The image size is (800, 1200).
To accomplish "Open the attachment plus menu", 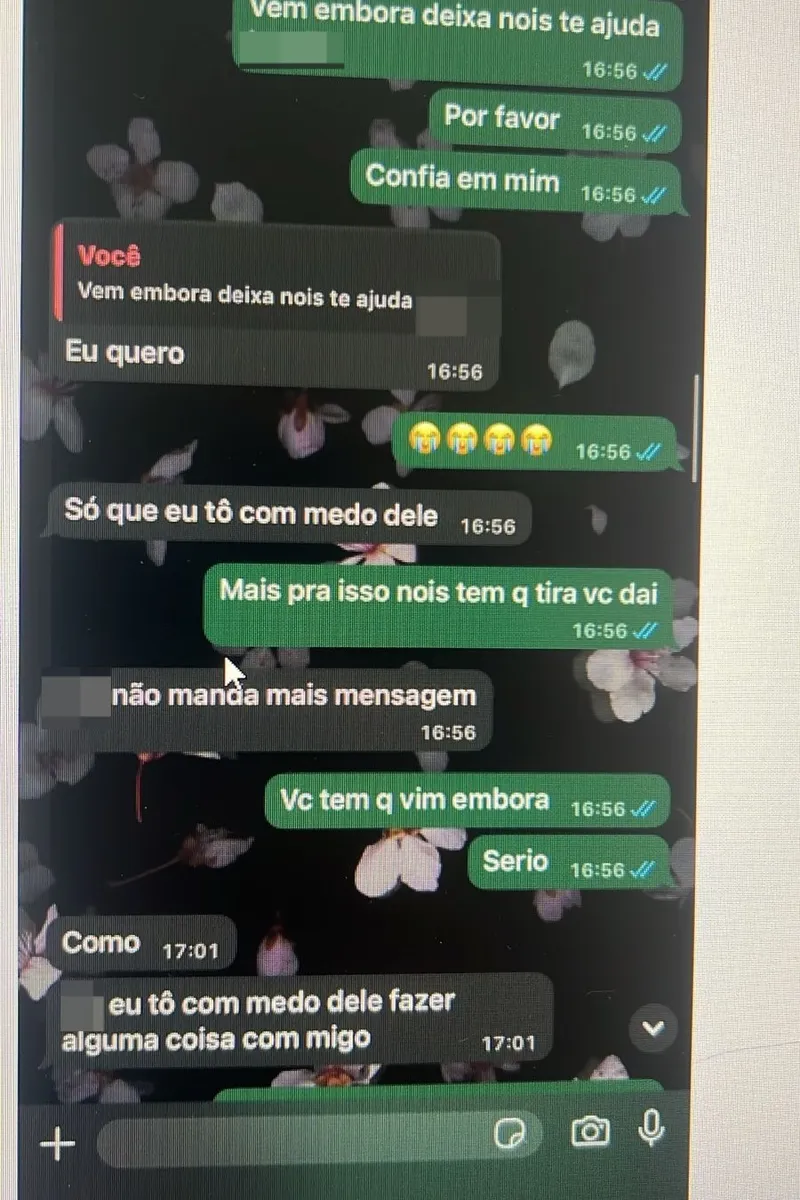I will (x=58, y=1142).
